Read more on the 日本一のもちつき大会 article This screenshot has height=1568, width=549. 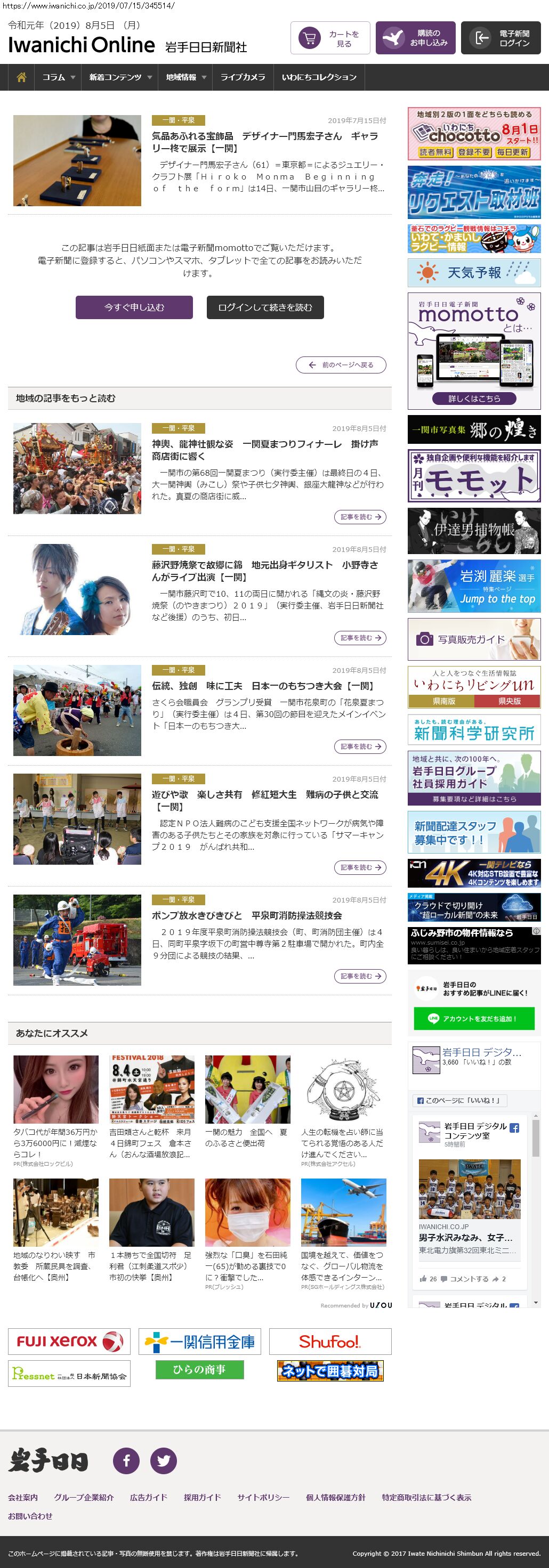pos(360,746)
